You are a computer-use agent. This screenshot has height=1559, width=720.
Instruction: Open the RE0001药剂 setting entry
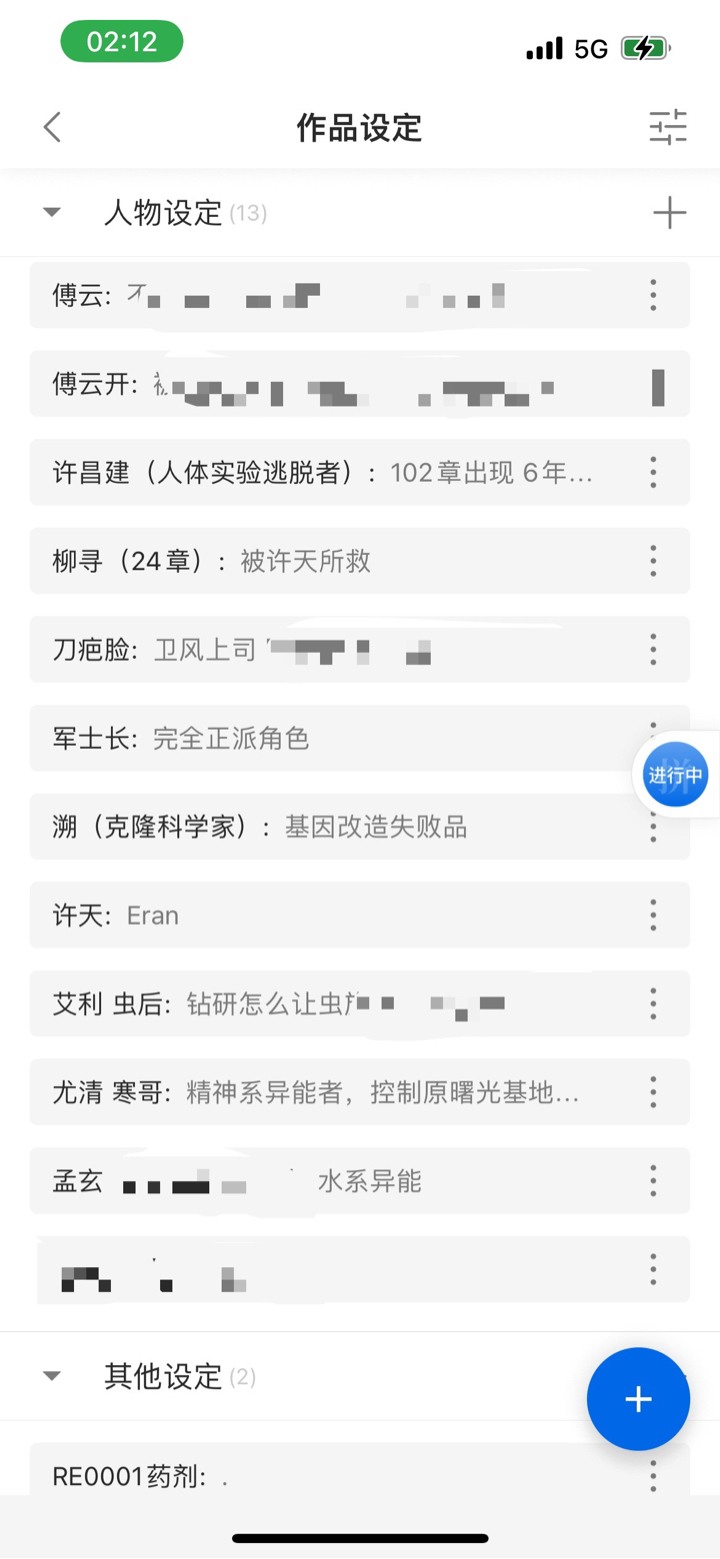pos(300,1476)
